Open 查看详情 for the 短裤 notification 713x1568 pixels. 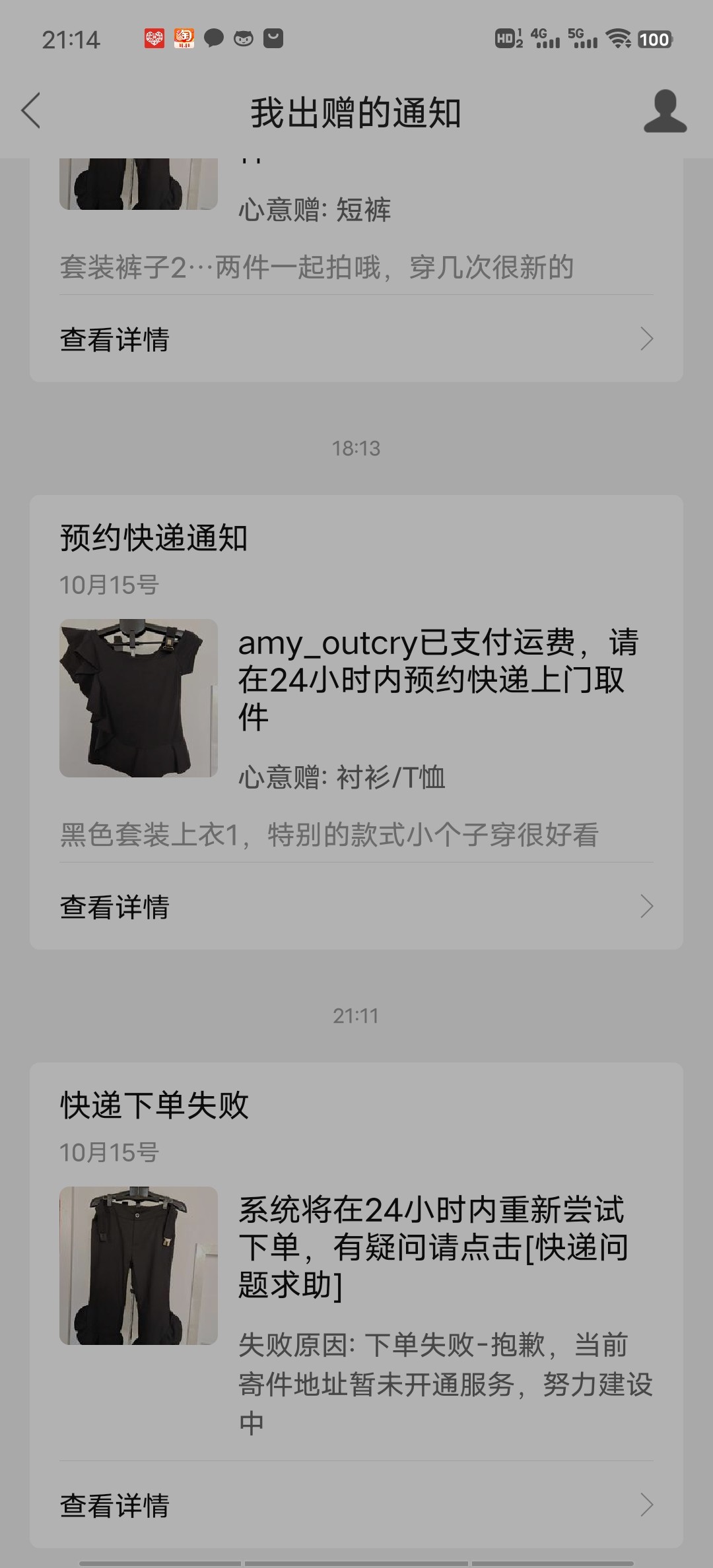pos(356,339)
